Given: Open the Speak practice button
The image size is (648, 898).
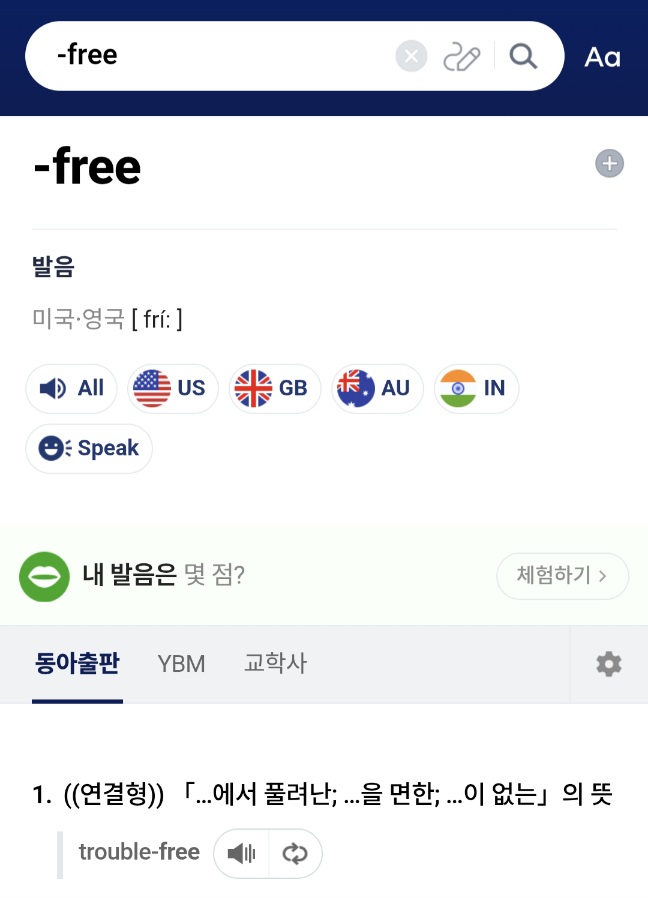Looking at the screenshot, I should [x=89, y=448].
